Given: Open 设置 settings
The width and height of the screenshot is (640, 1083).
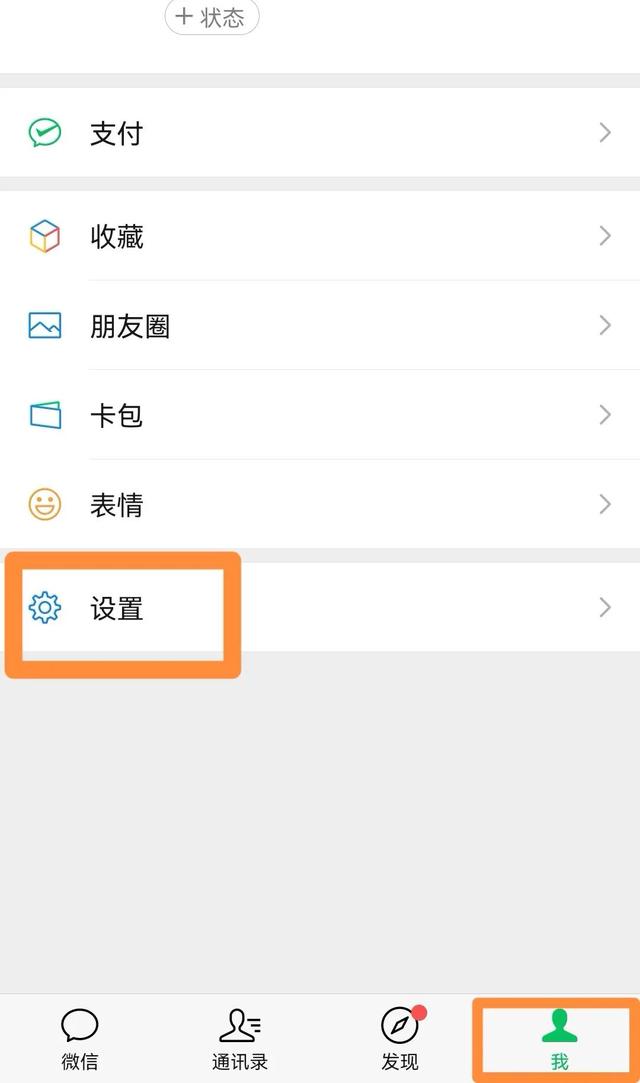Looking at the screenshot, I should click(320, 607).
